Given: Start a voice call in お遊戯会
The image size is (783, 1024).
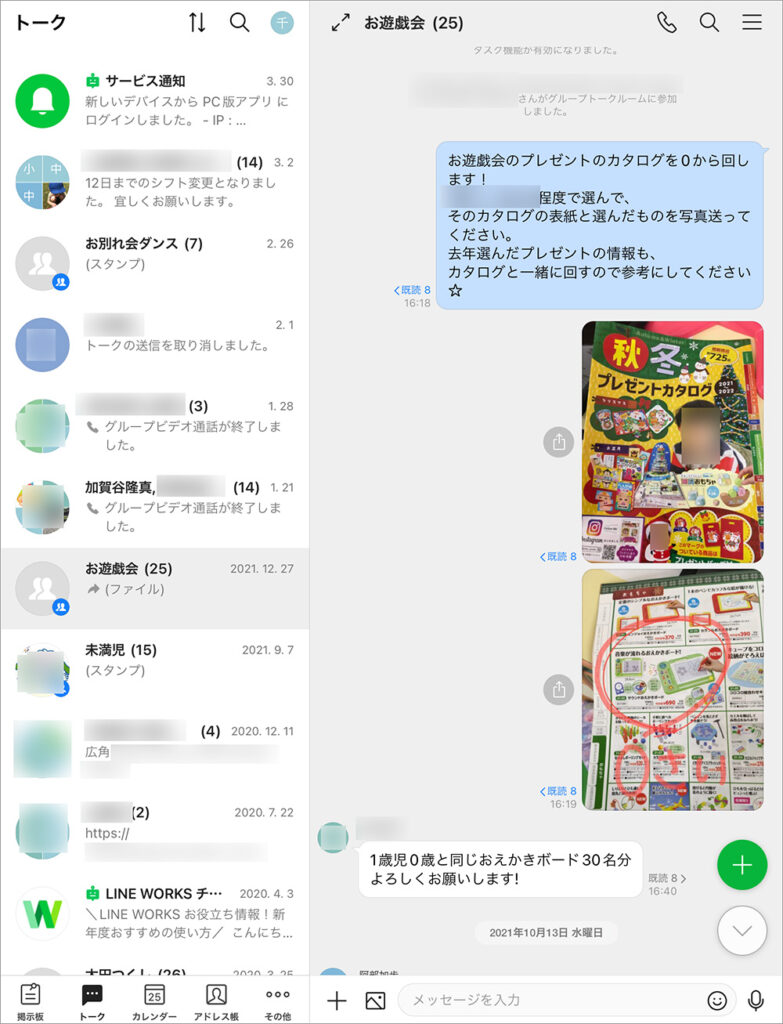Looking at the screenshot, I should (x=666, y=22).
